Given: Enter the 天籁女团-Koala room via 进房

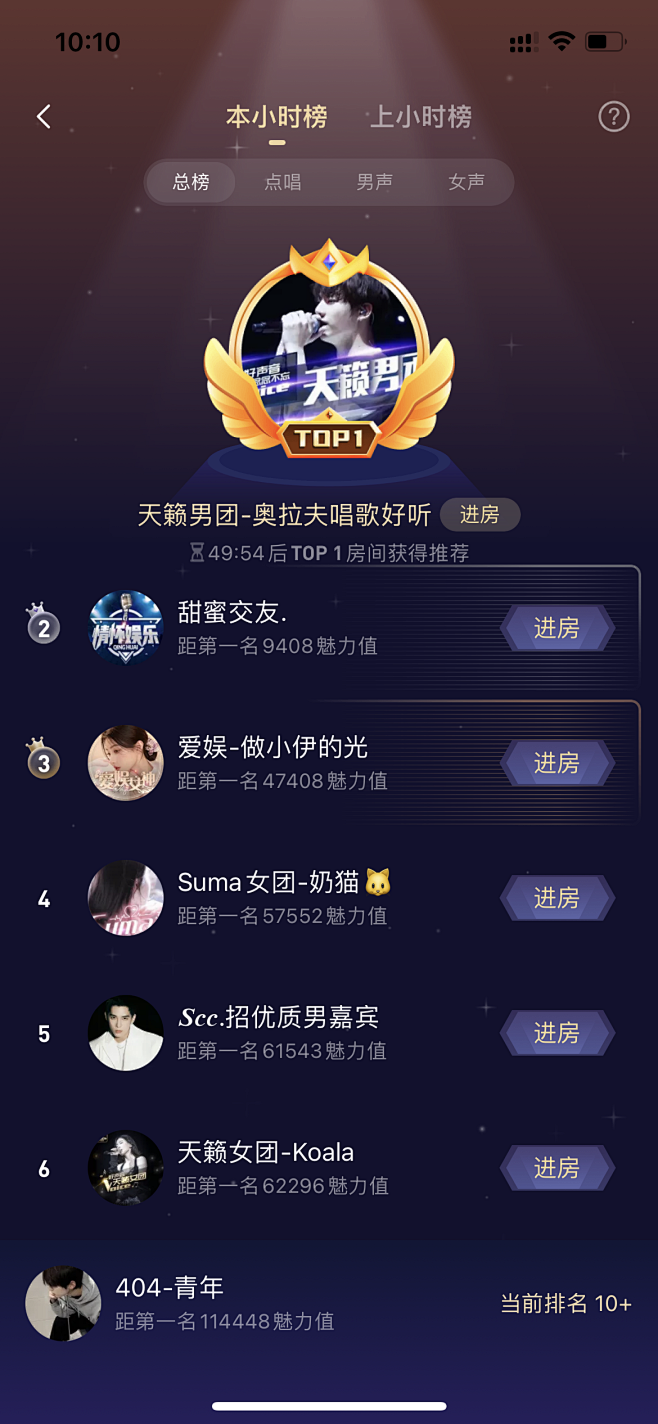Looking at the screenshot, I should [556, 1168].
